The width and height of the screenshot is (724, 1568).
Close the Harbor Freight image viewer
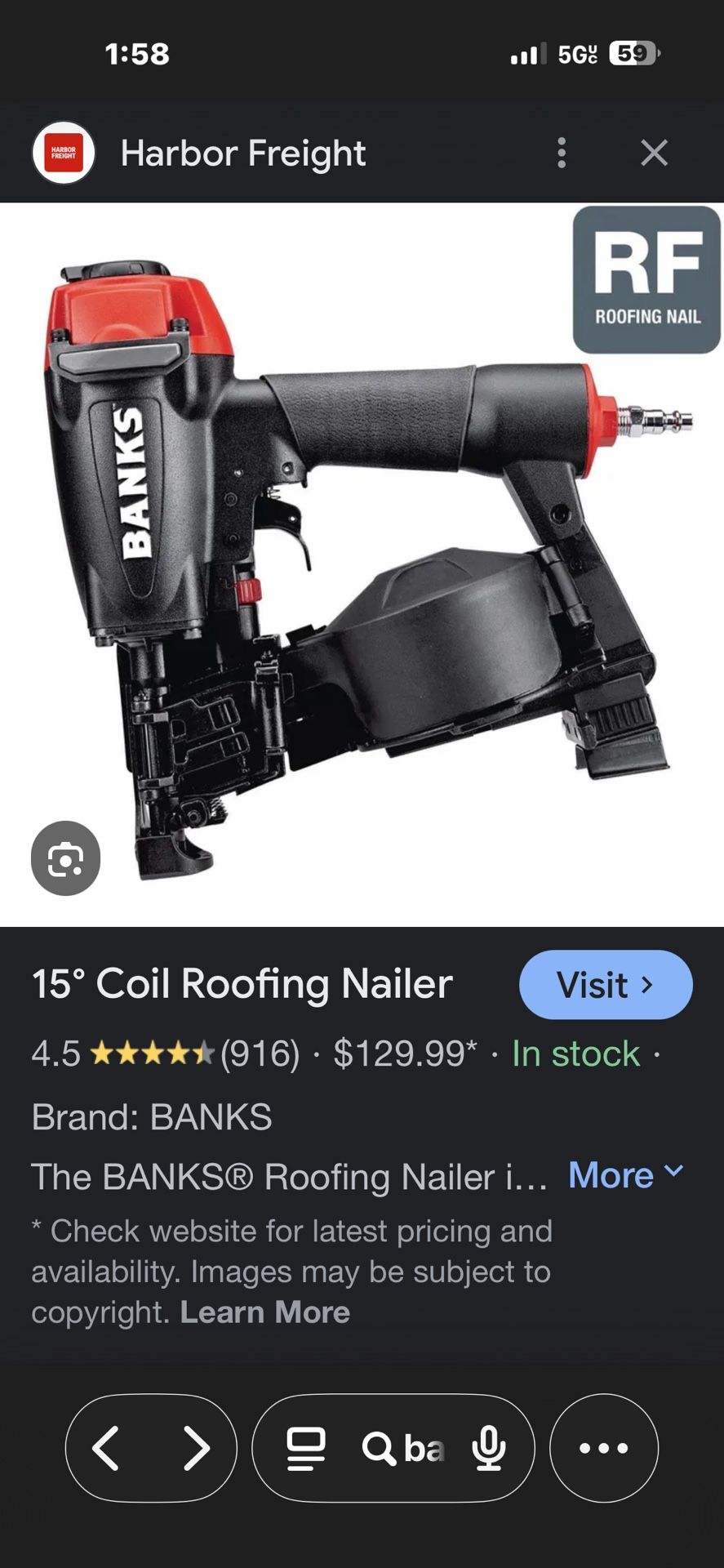pyautogui.click(x=654, y=153)
